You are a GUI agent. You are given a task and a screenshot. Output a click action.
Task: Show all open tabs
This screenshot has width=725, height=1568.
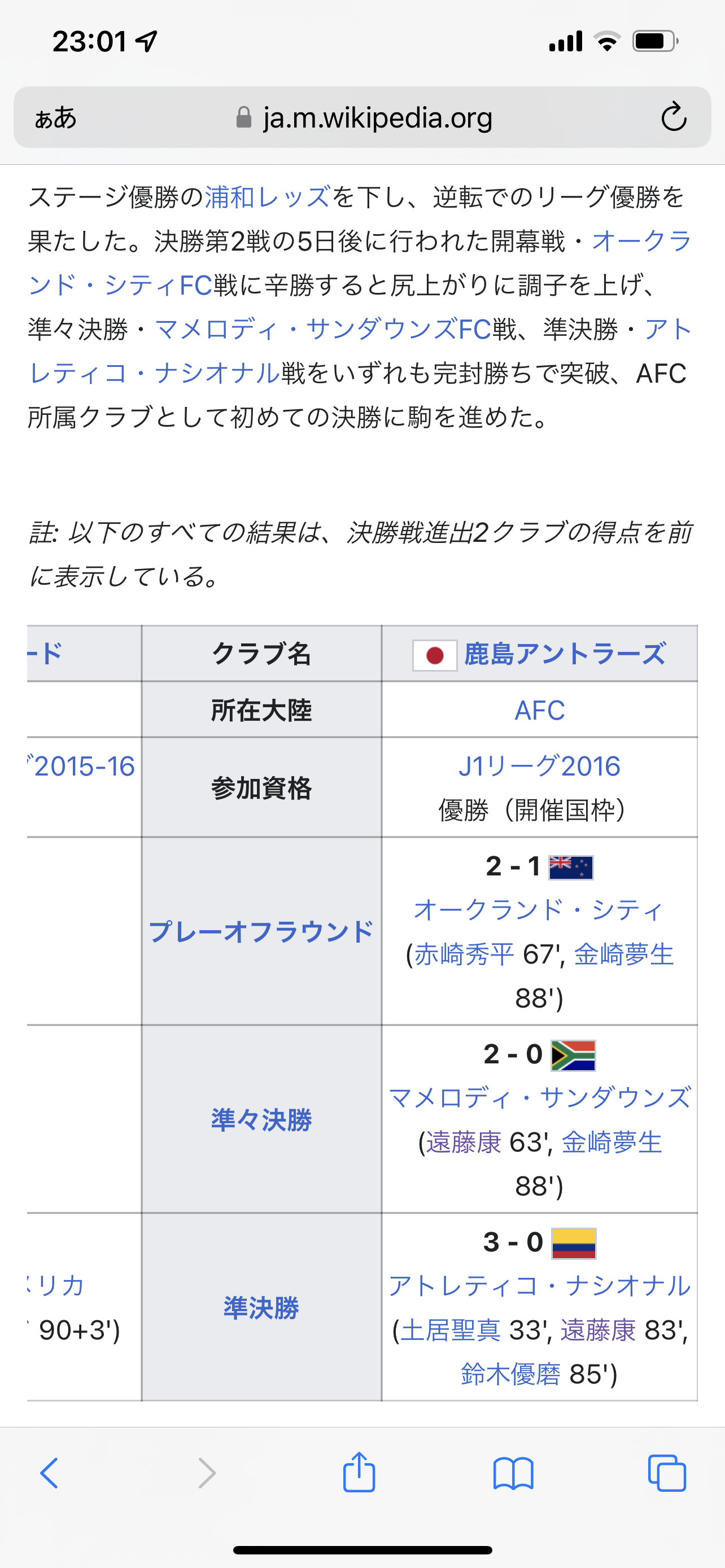click(x=667, y=1473)
